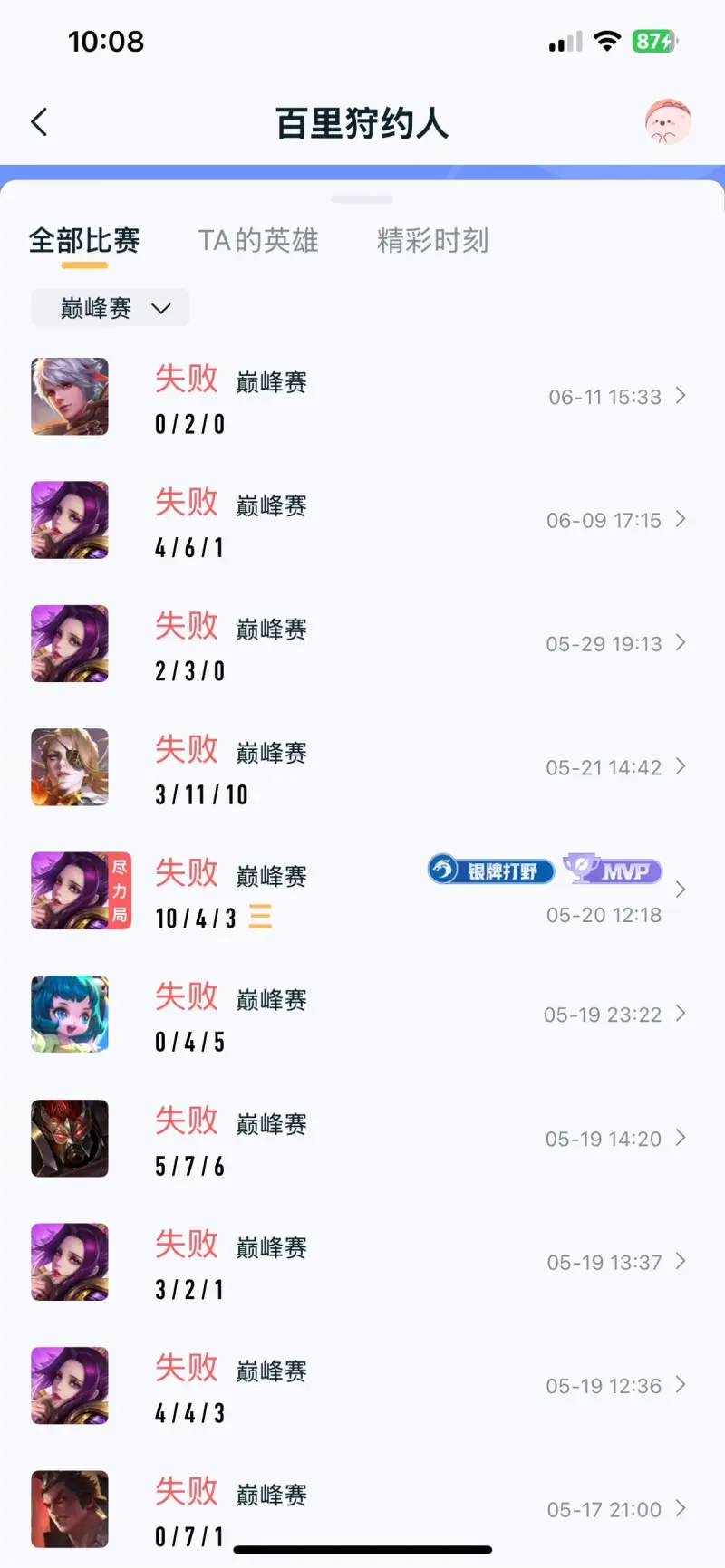
Task: Open the 3/11/10 match from 05-21 14:42
Action: 362,768
